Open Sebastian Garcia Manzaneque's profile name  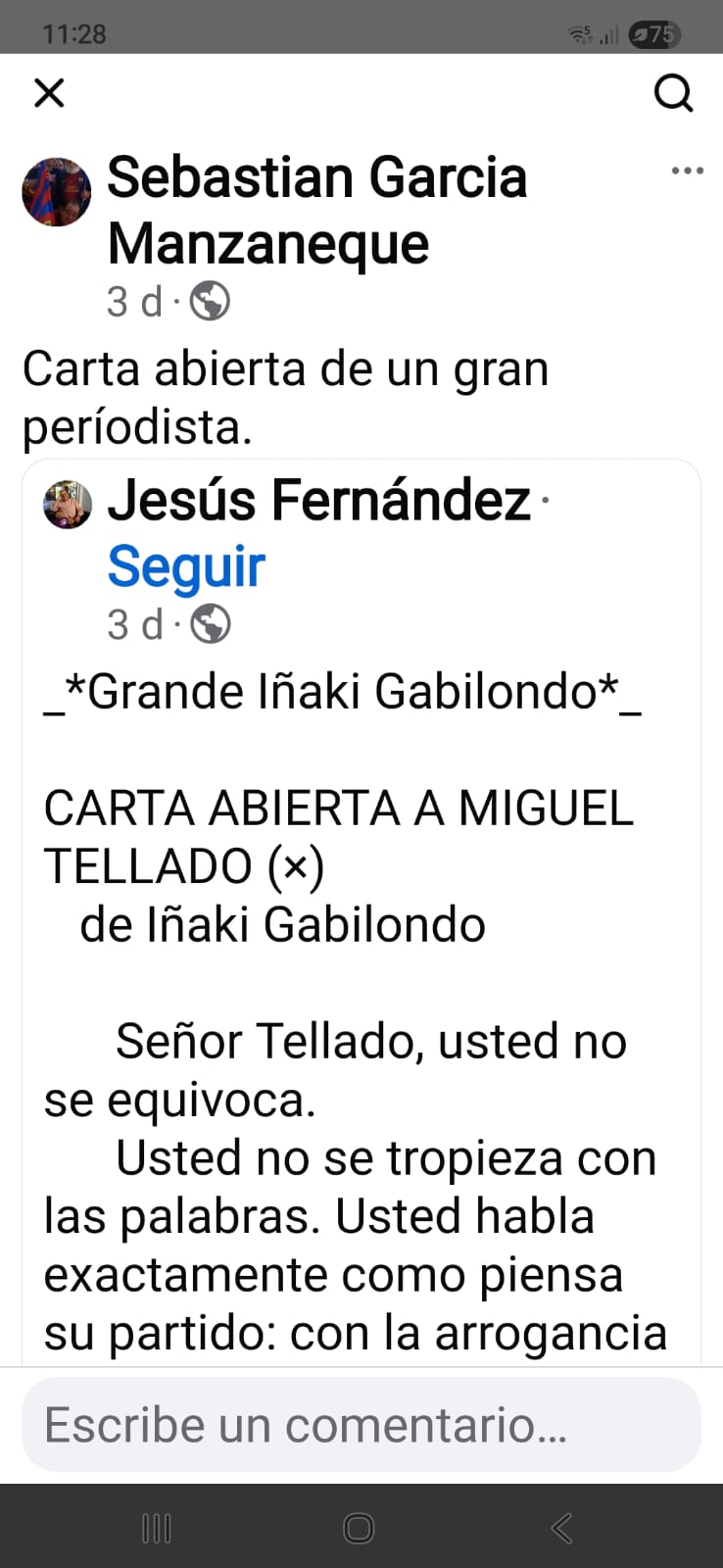316,210
